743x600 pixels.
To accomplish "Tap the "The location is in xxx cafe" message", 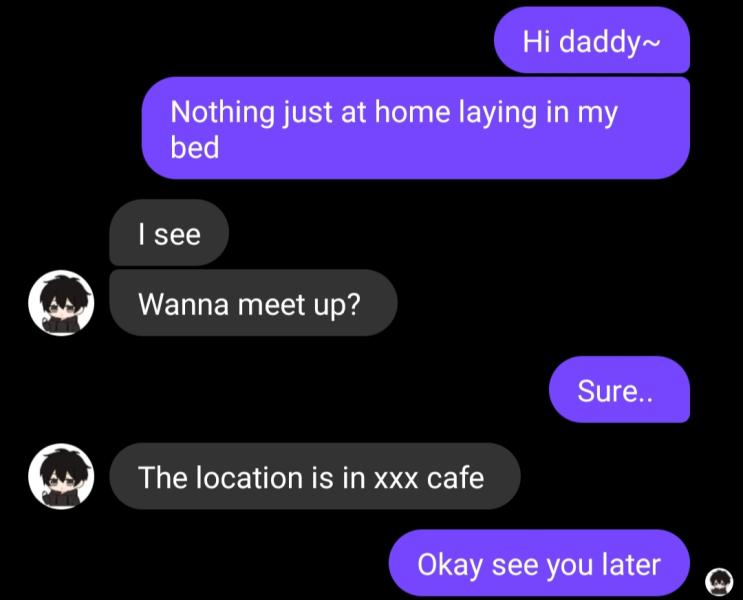I will [x=313, y=477].
